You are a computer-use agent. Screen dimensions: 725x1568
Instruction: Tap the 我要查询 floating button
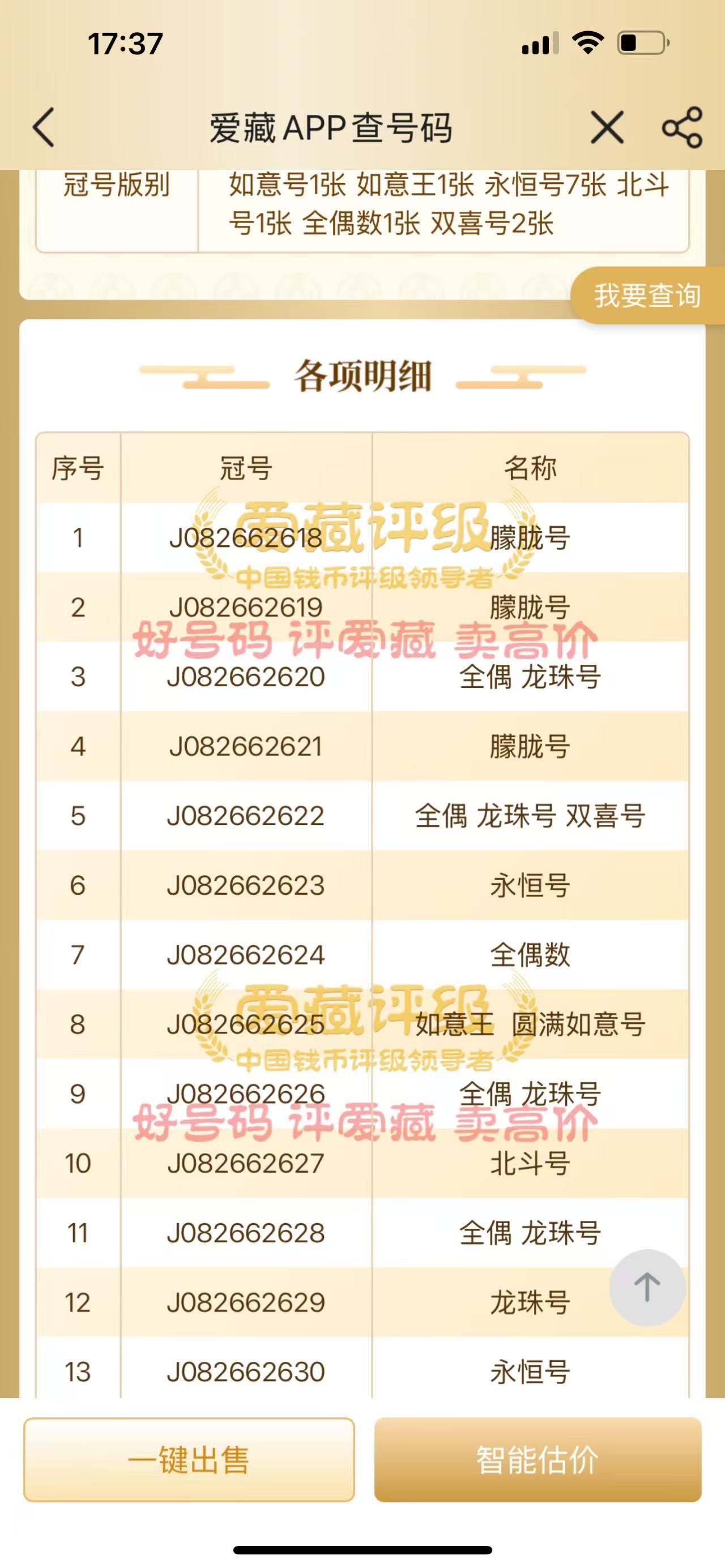pyautogui.click(x=647, y=296)
